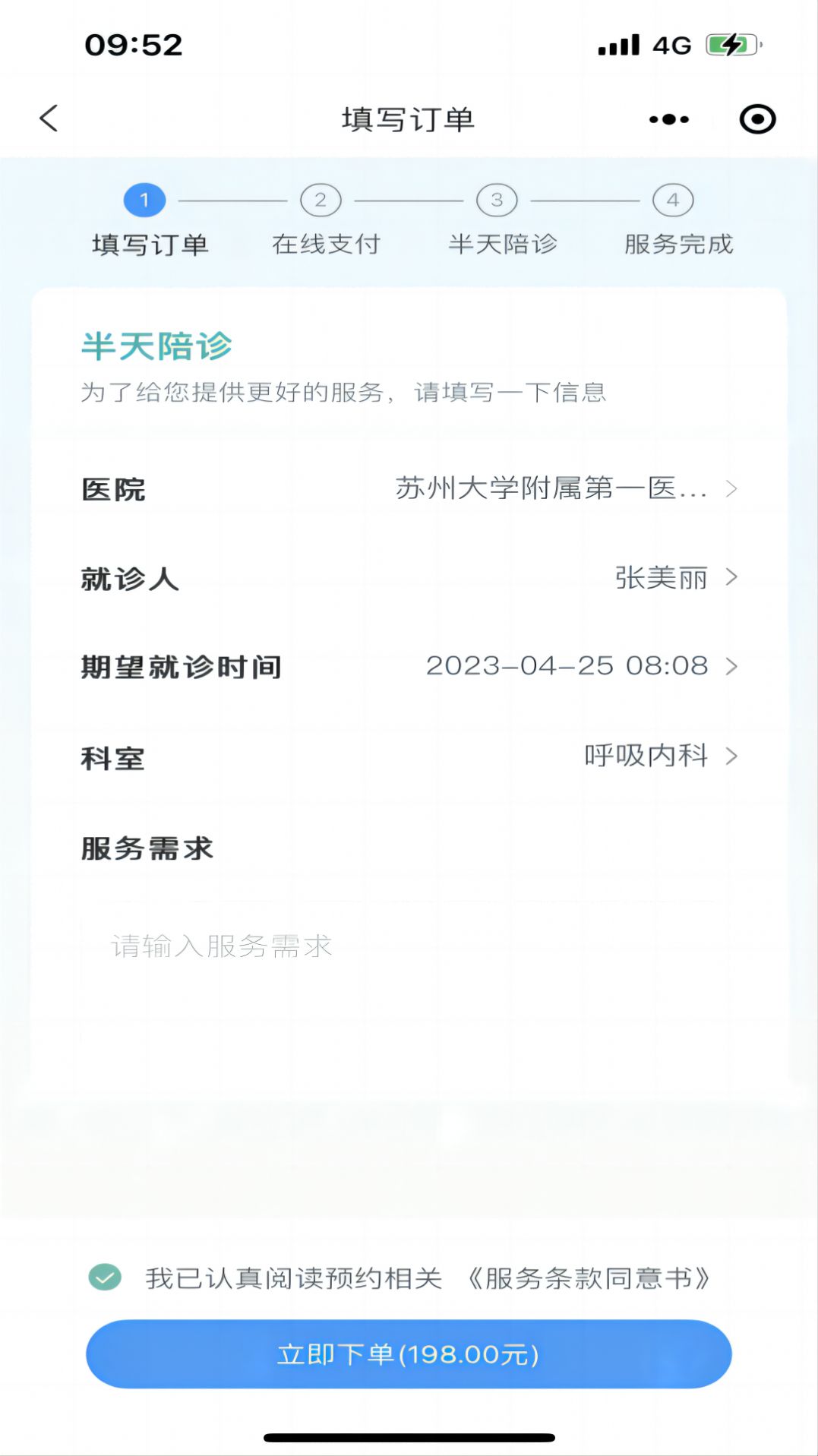Viewport: 818px width, 1456px height.
Task: Tap the circular capsule icon top right
Action: (756, 118)
